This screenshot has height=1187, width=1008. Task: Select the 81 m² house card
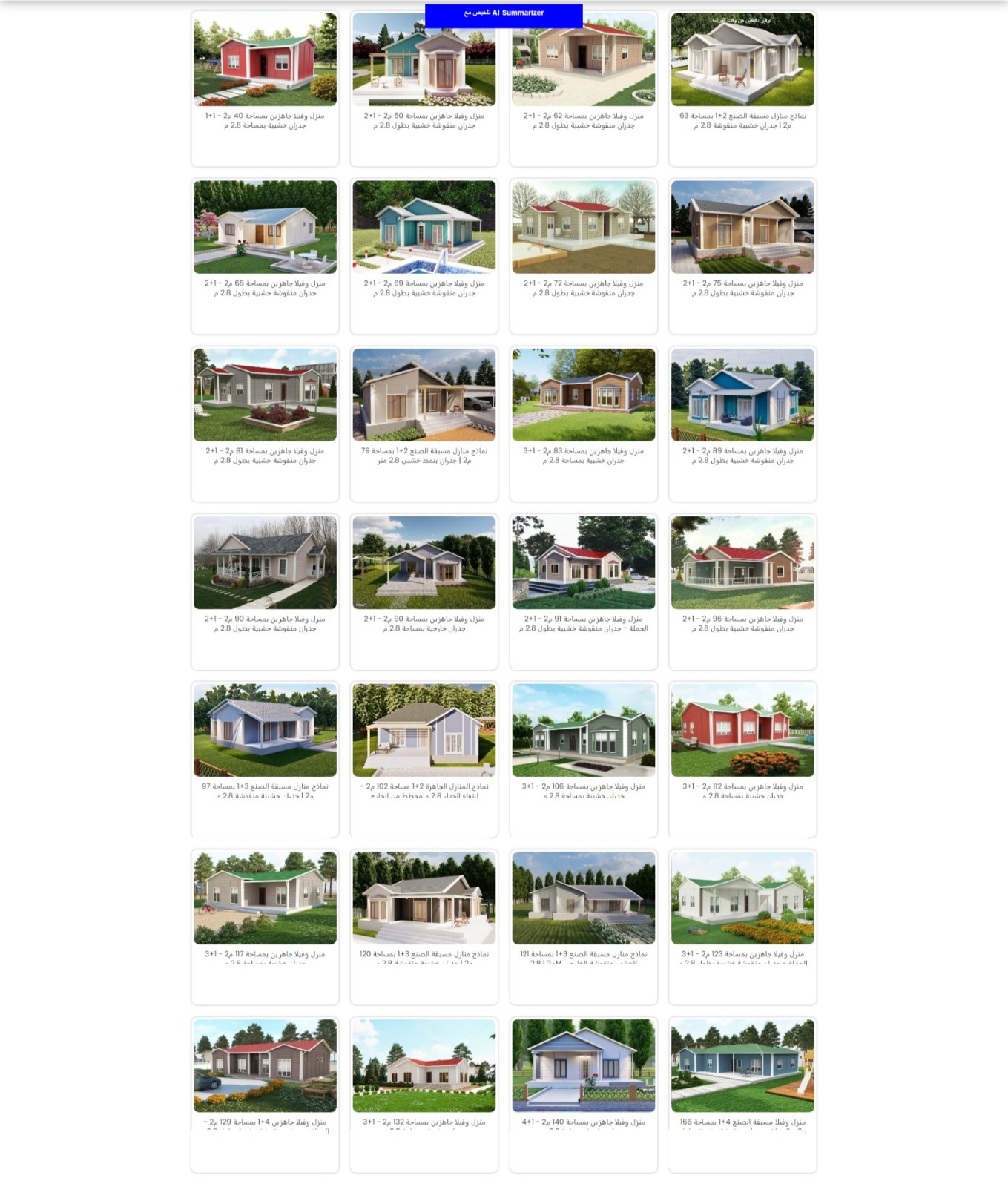pyautogui.click(x=265, y=395)
